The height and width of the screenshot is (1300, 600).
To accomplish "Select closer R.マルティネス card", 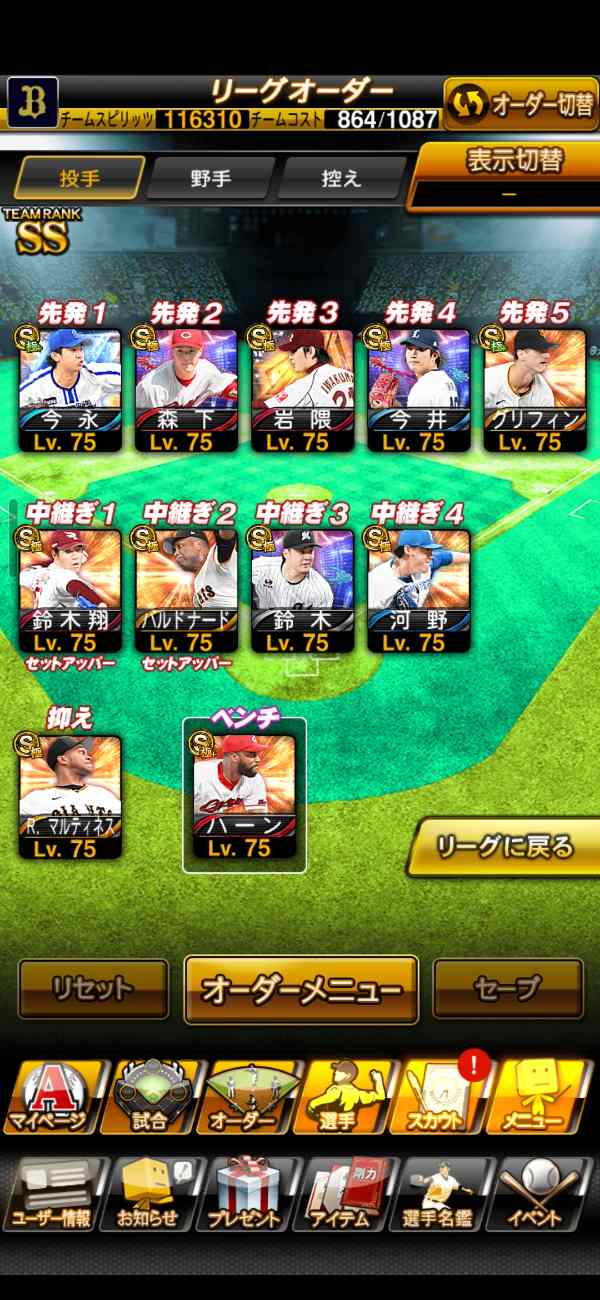I will pos(70,797).
